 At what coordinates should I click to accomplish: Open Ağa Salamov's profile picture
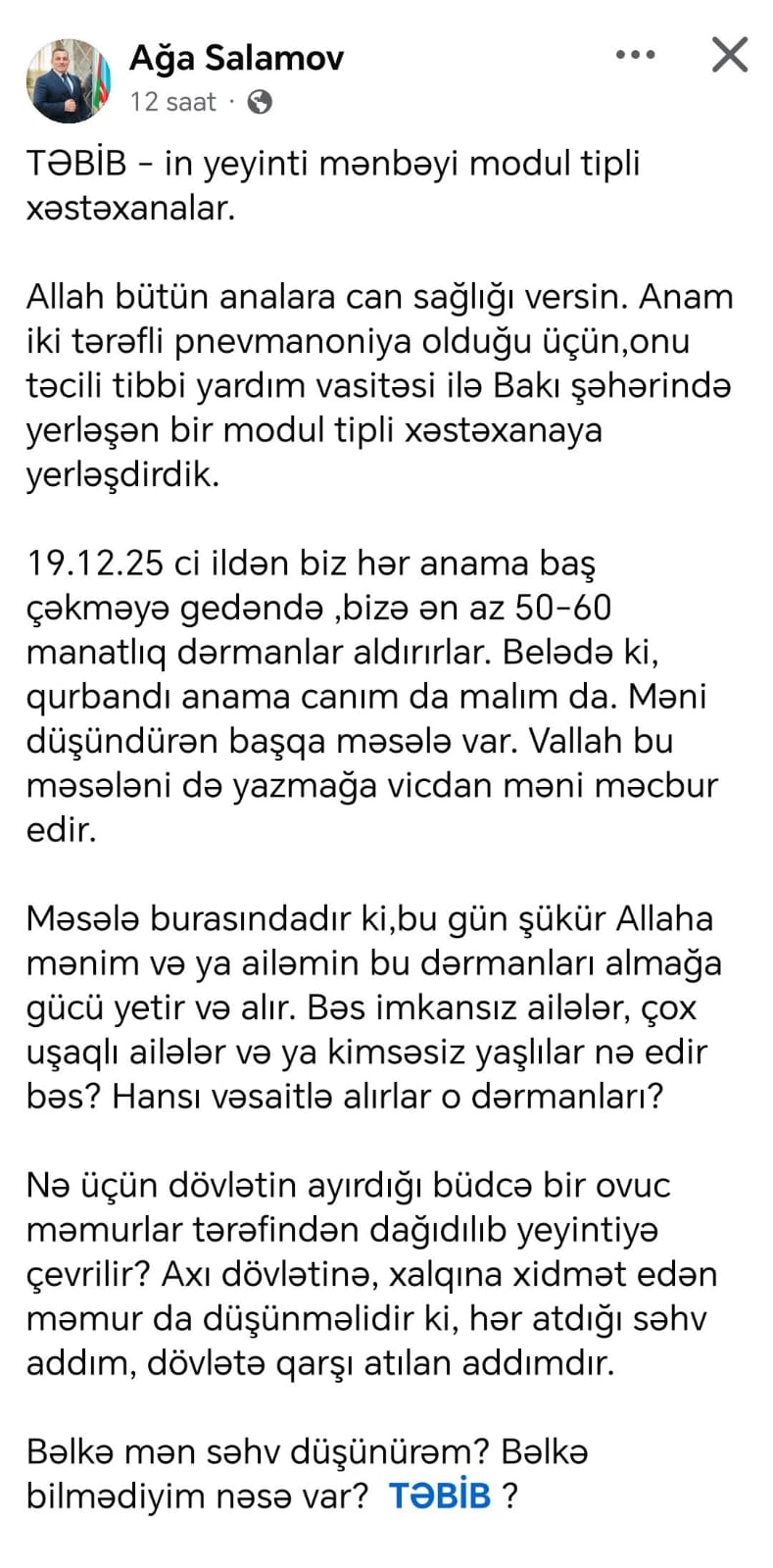tap(69, 79)
